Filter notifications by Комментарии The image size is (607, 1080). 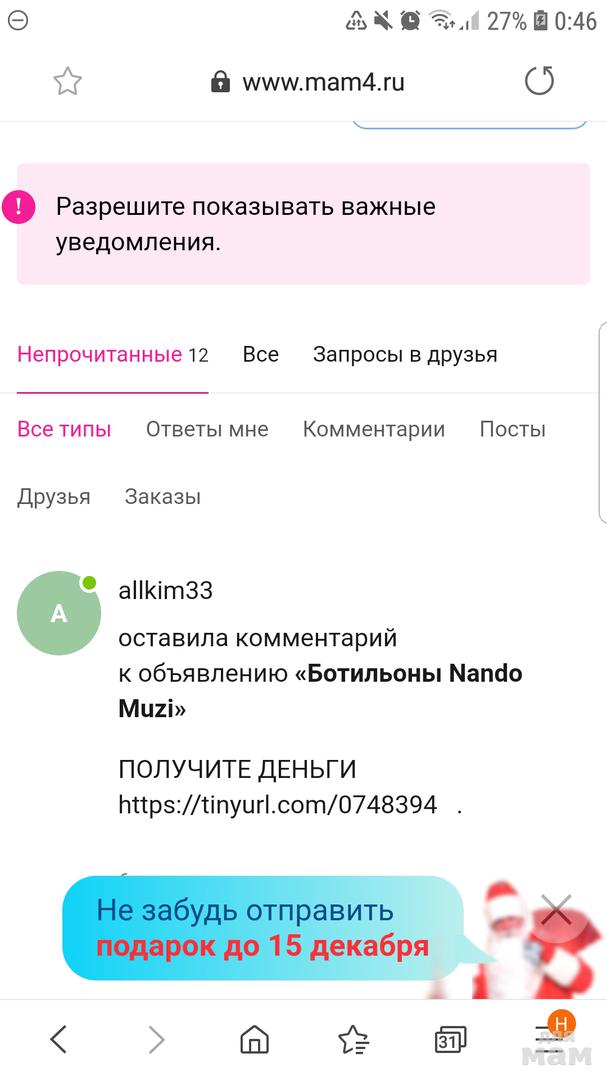pos(374,430)
